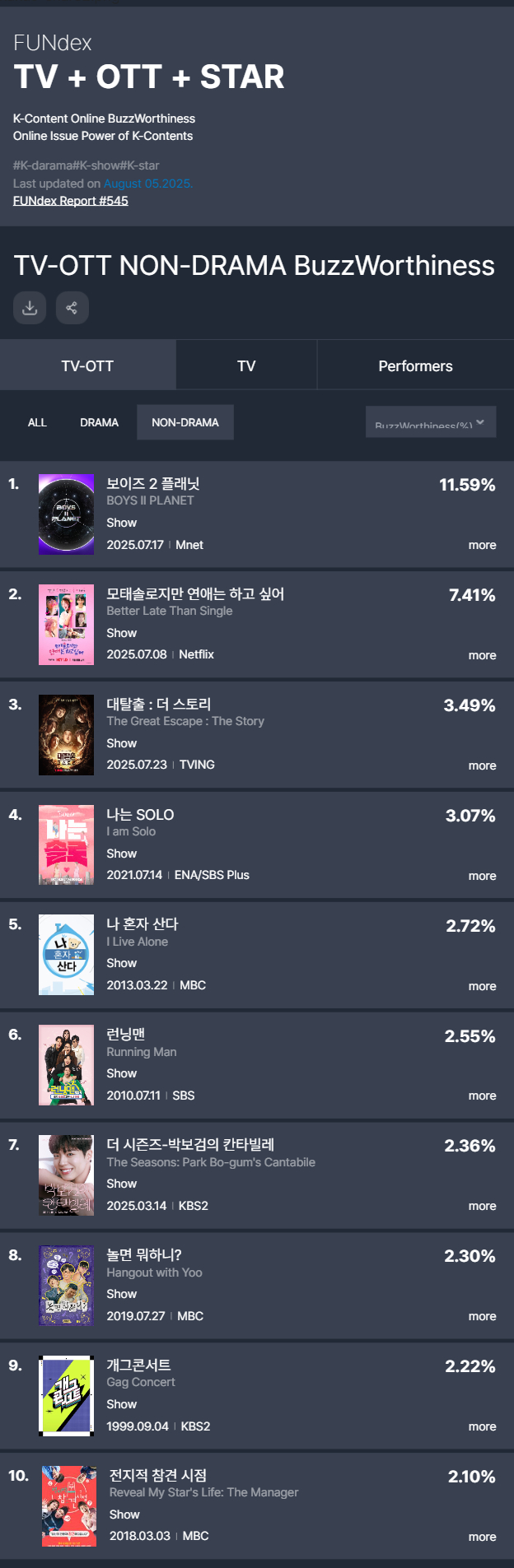Open more for Hangout with Yoo
This screenshot has height=1568, width=514.
click(x=482, y=1316)
